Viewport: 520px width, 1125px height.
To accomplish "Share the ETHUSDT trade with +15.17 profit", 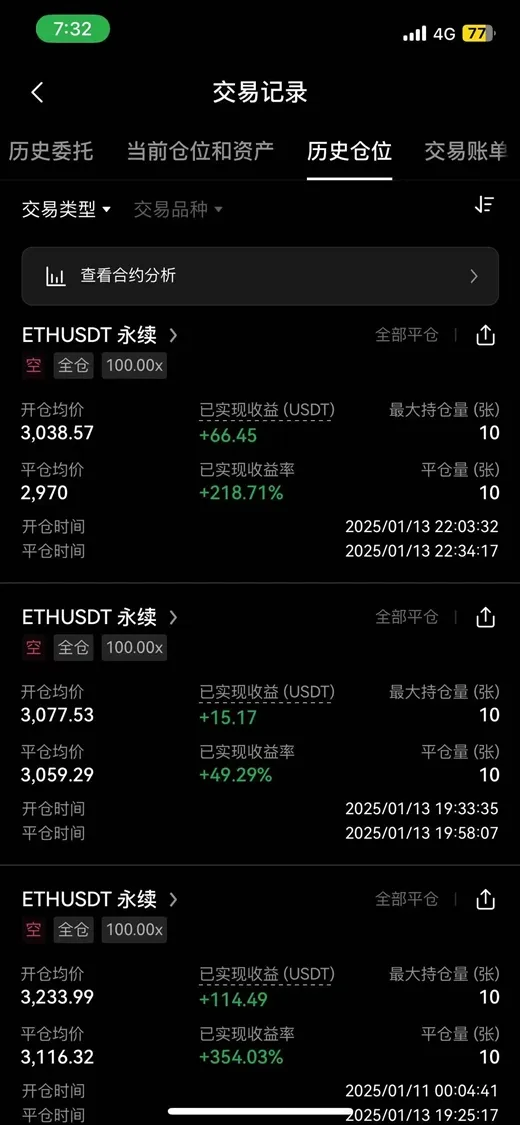I will pos(486,617).
